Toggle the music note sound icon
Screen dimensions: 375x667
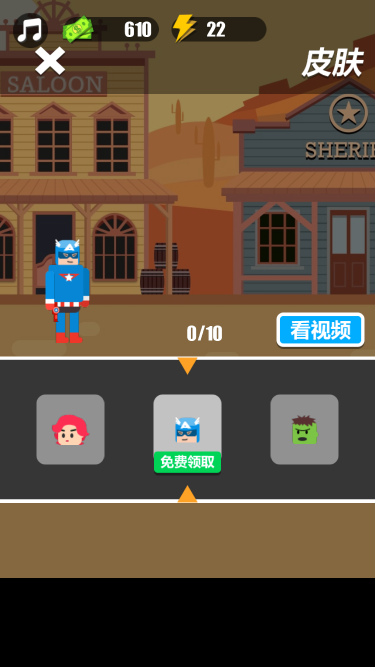tap(30, 30)
